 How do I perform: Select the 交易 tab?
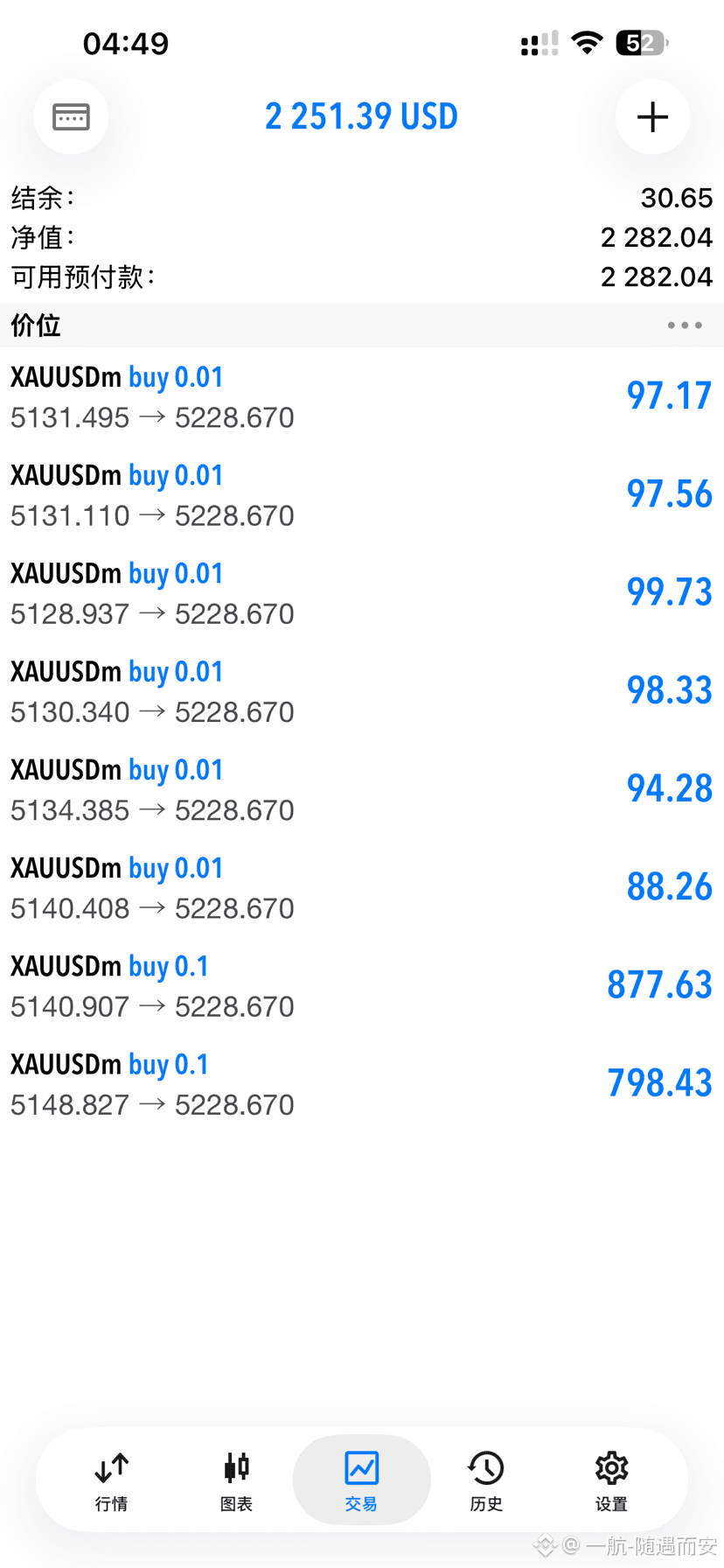(361, 1480)
